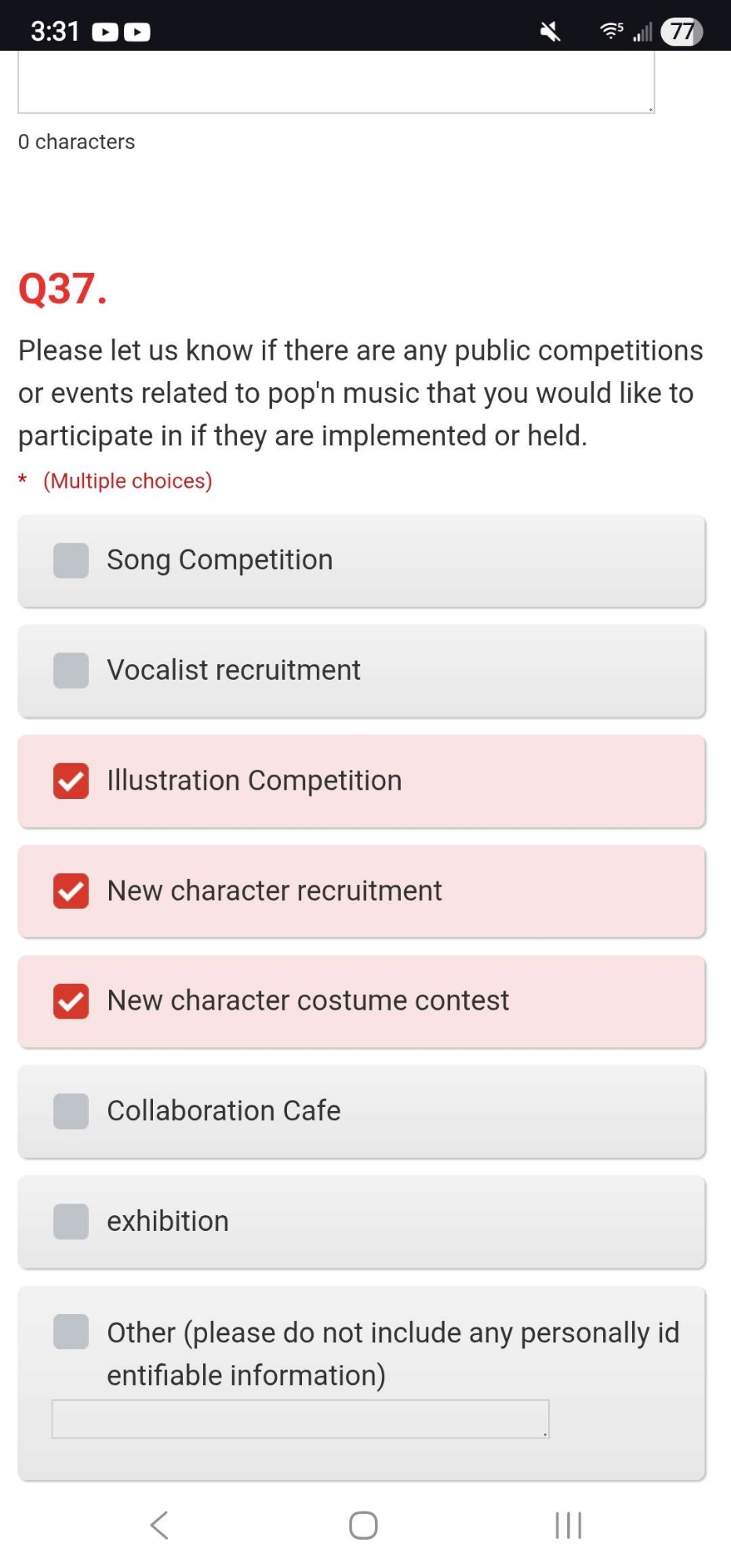Go back using system back button

pyautogui.click(x=159, y=1525)
